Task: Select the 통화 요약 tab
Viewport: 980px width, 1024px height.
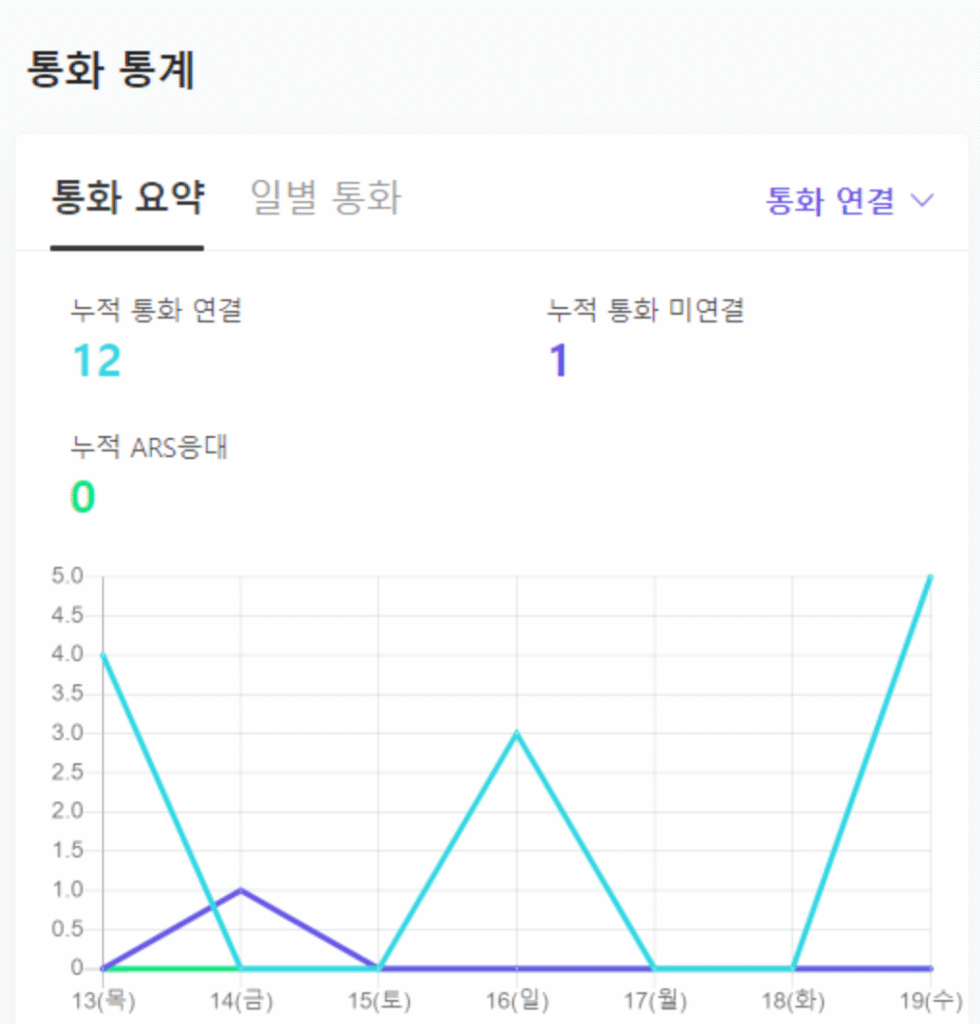Action: pyautogui.click(x=127, y=198)
